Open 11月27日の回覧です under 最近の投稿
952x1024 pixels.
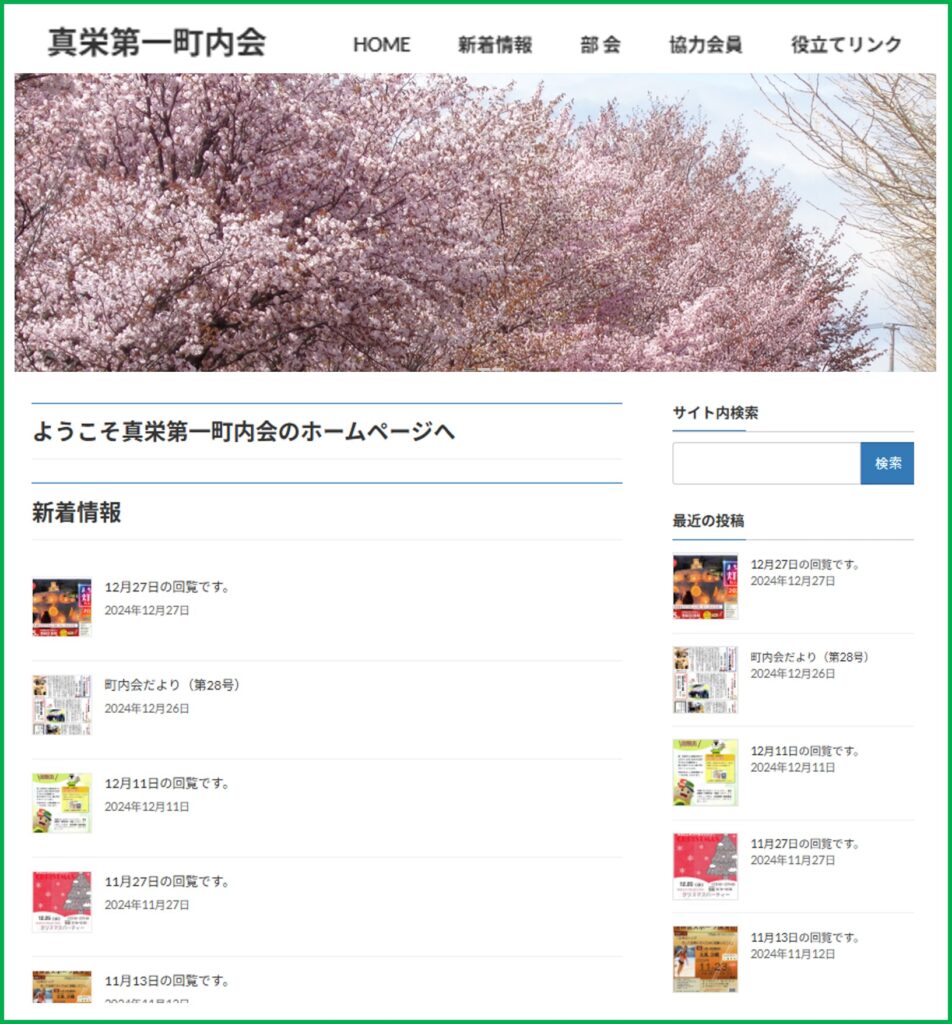pos(806,843)
